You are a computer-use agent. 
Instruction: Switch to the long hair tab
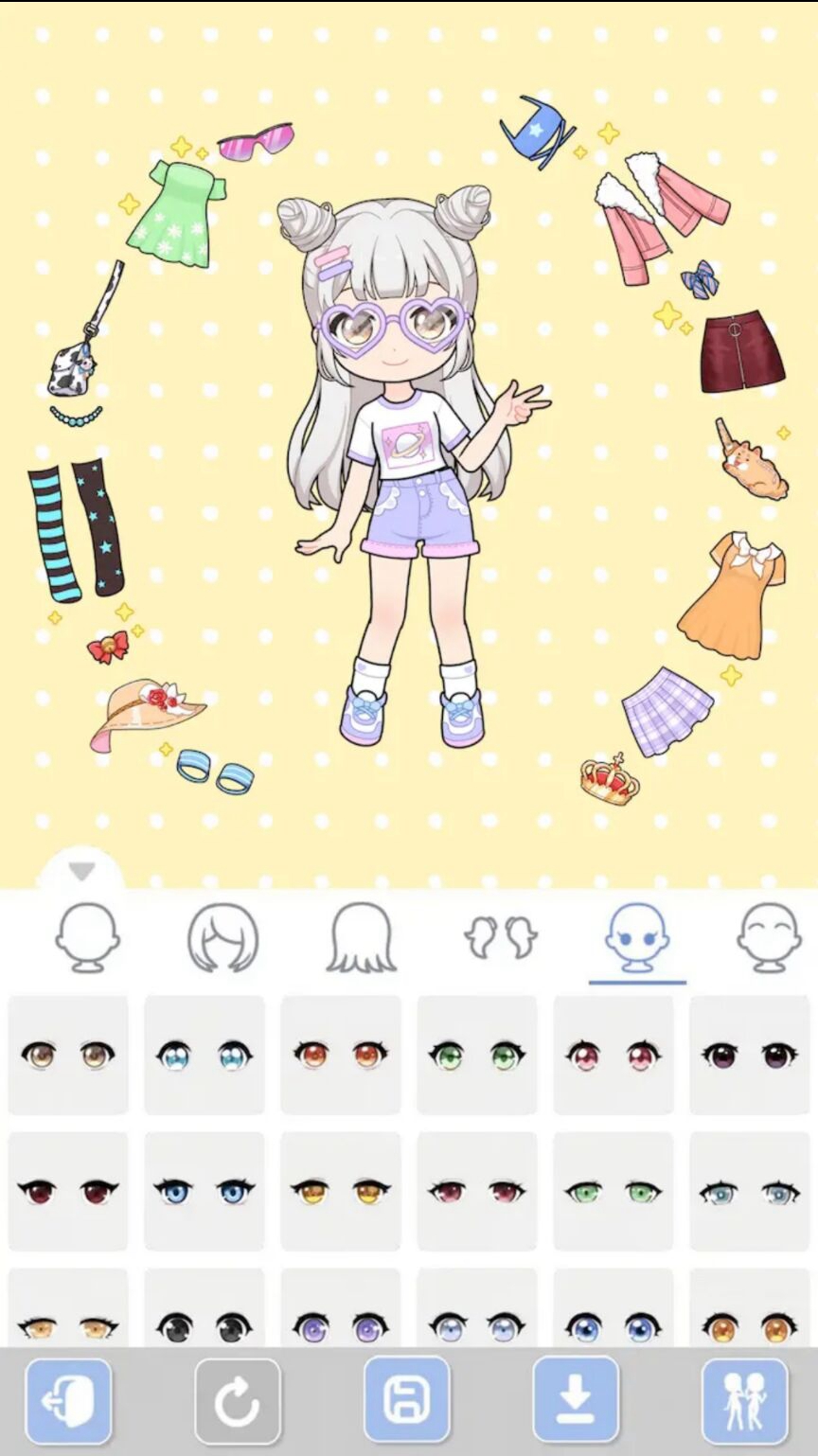359,937
